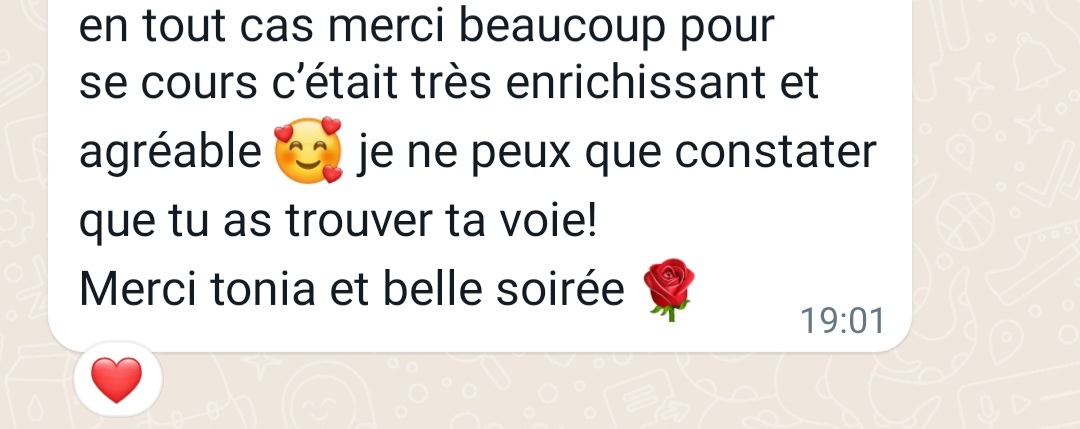Open the heart reaction below the message

117,380
